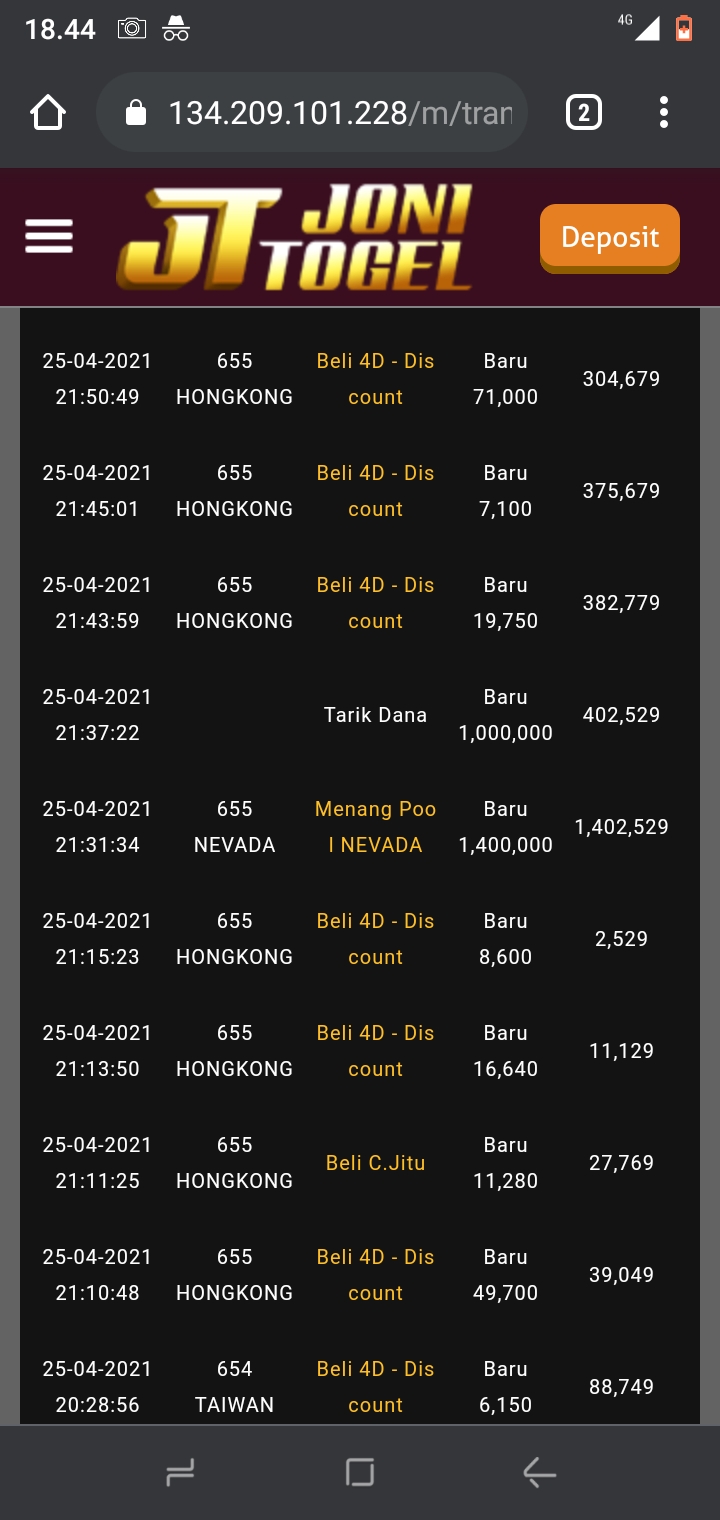Viewport: 720px width, 1520px height.
Task: Open the Beli C.Jitu transaction link
Action: (375, 1163)
